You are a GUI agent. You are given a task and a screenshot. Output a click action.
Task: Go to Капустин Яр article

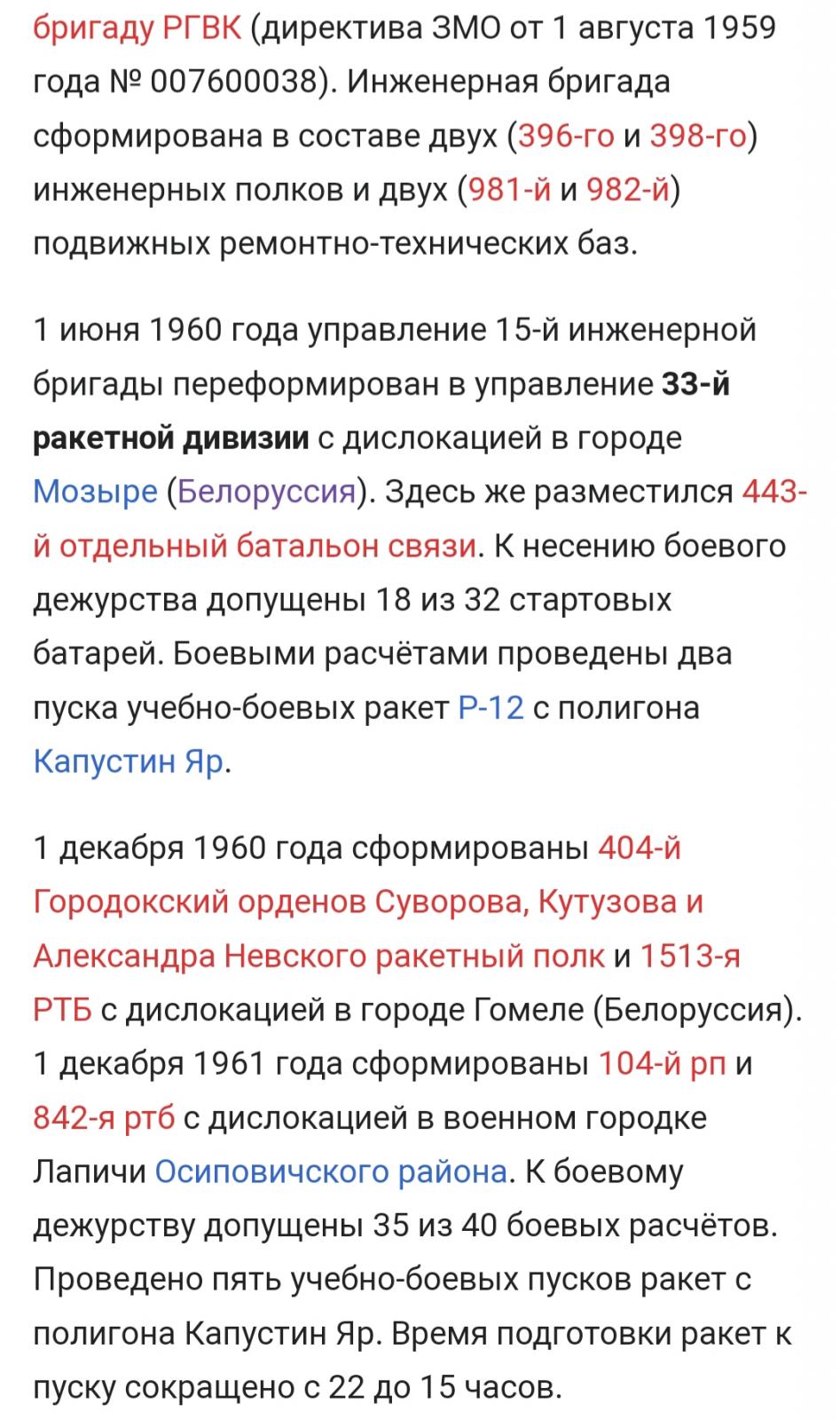[129, 761]
